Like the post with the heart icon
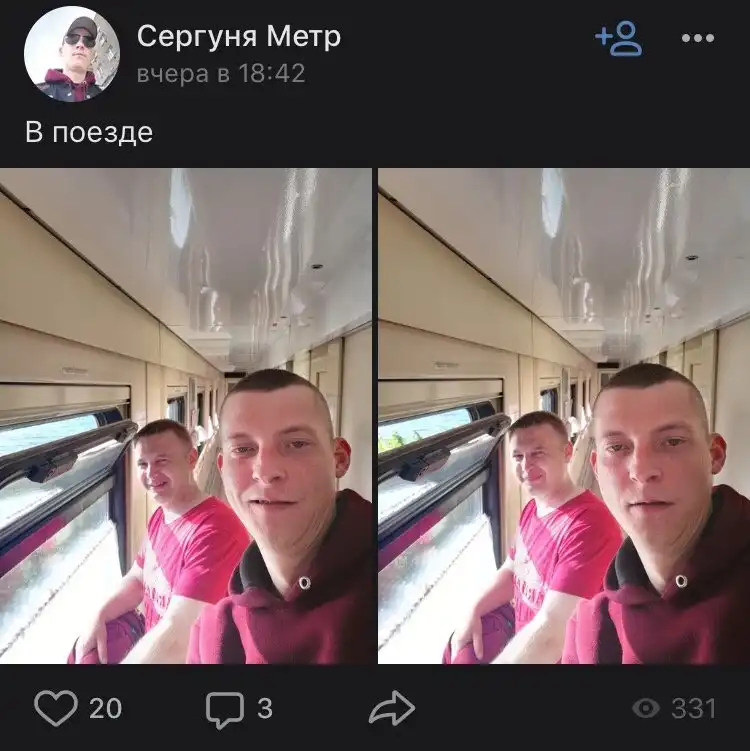 click(56, 709)
